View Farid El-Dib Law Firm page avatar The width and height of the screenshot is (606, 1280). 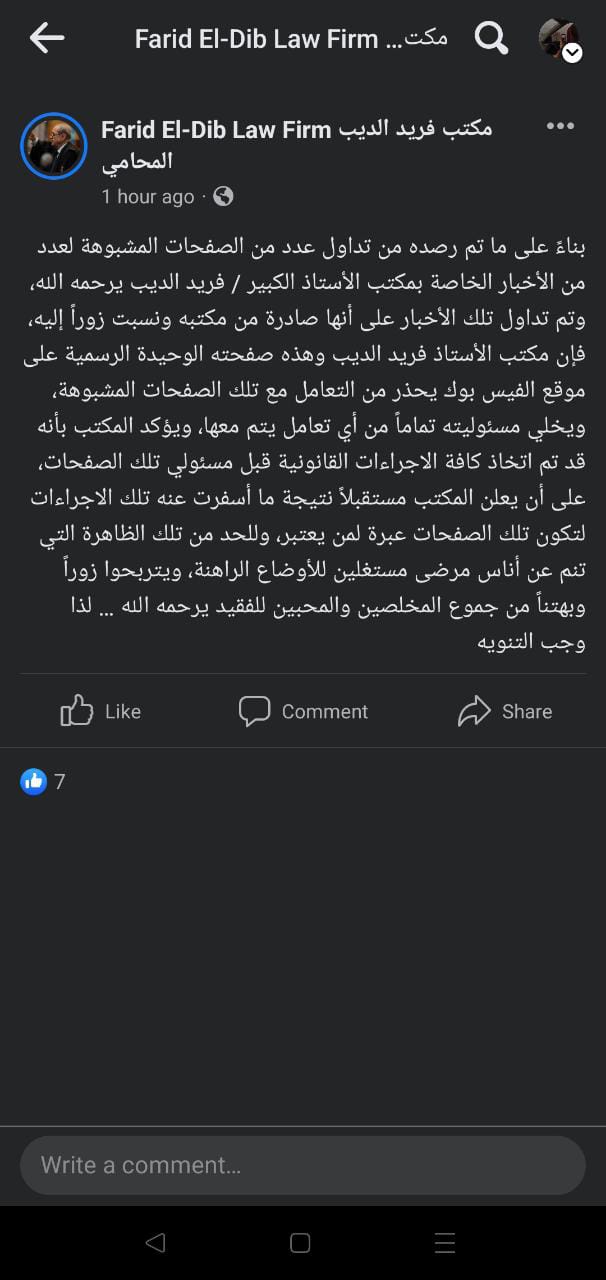[54, 145]
